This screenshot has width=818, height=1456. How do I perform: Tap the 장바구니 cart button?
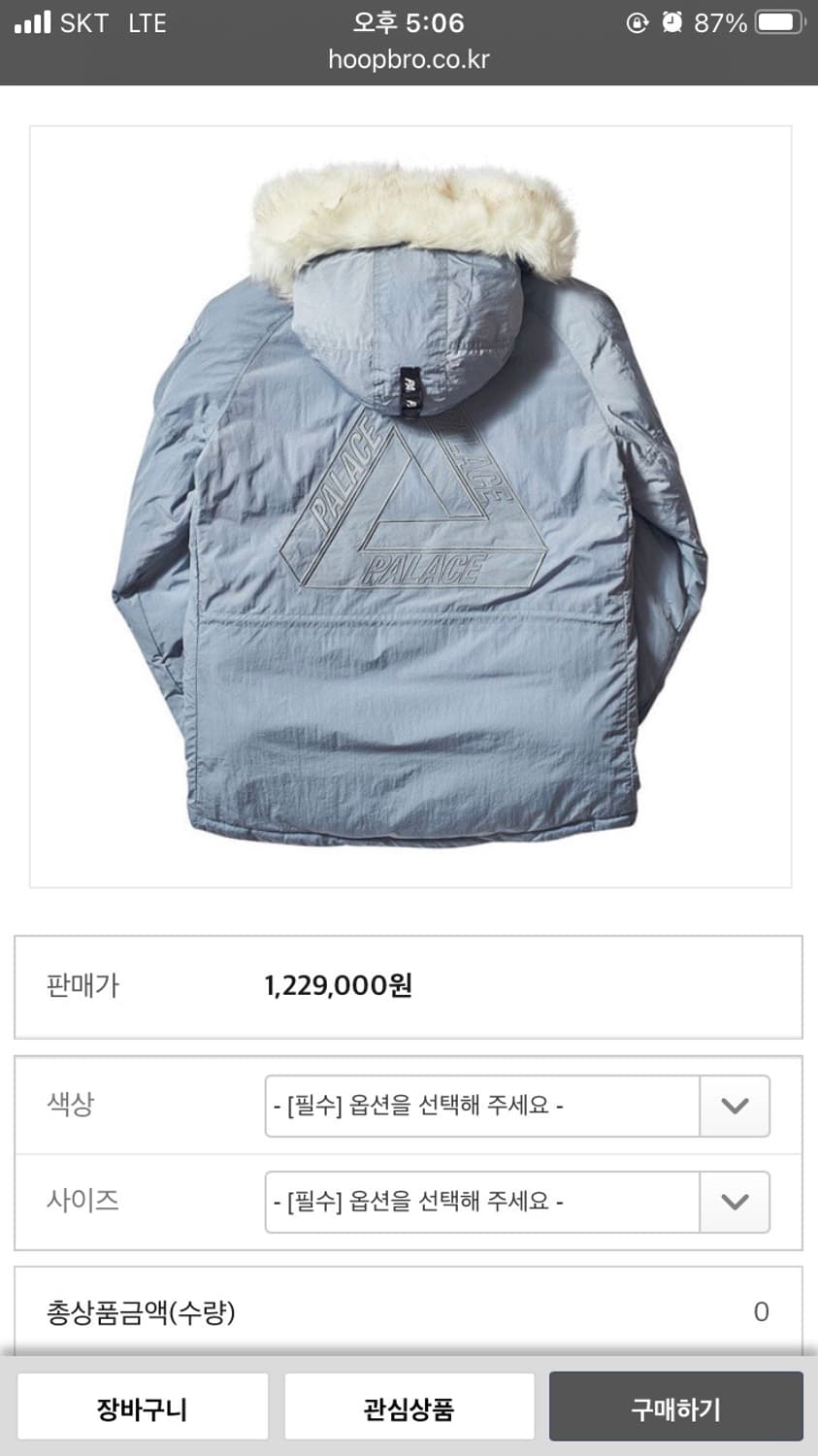click(x=142, y=1406)
